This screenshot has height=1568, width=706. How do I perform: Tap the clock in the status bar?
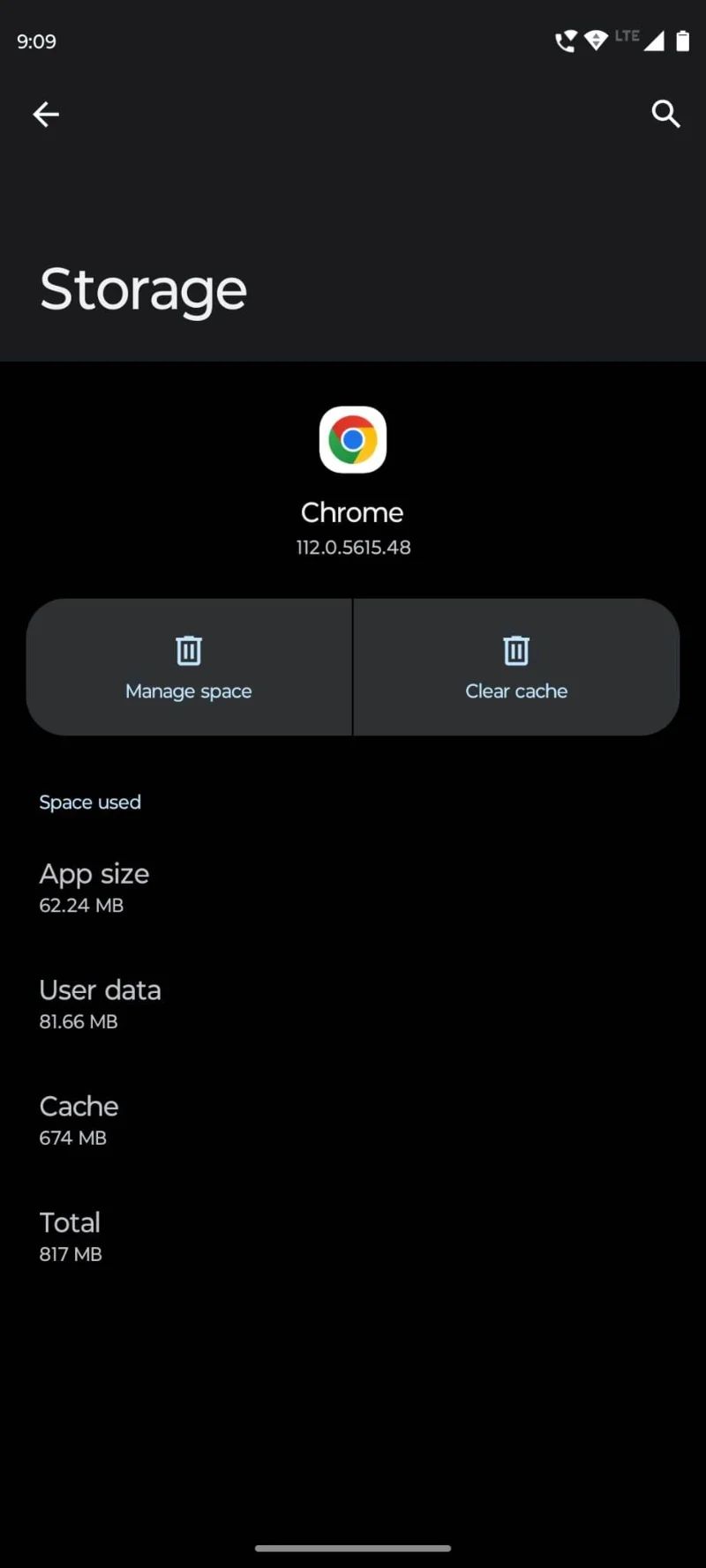(36, 41)
